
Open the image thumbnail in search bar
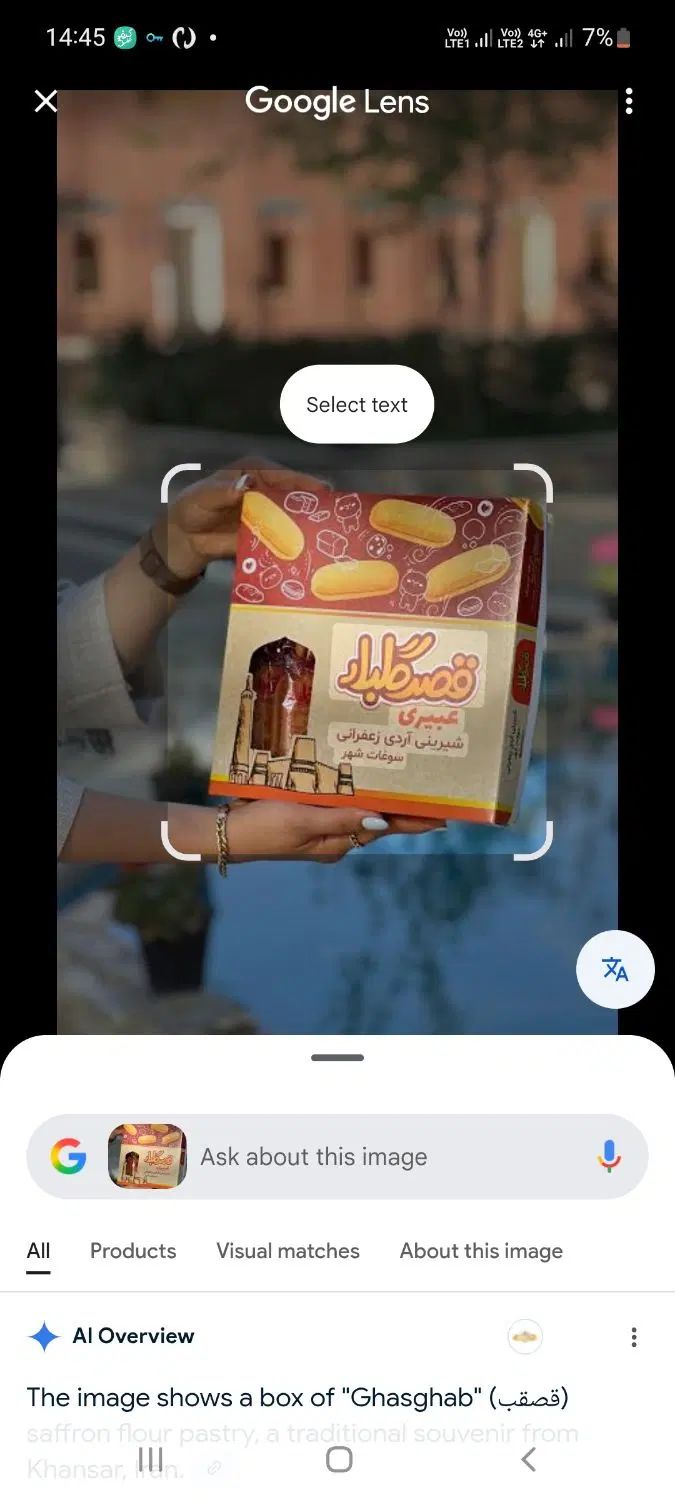click(148, 1157)
